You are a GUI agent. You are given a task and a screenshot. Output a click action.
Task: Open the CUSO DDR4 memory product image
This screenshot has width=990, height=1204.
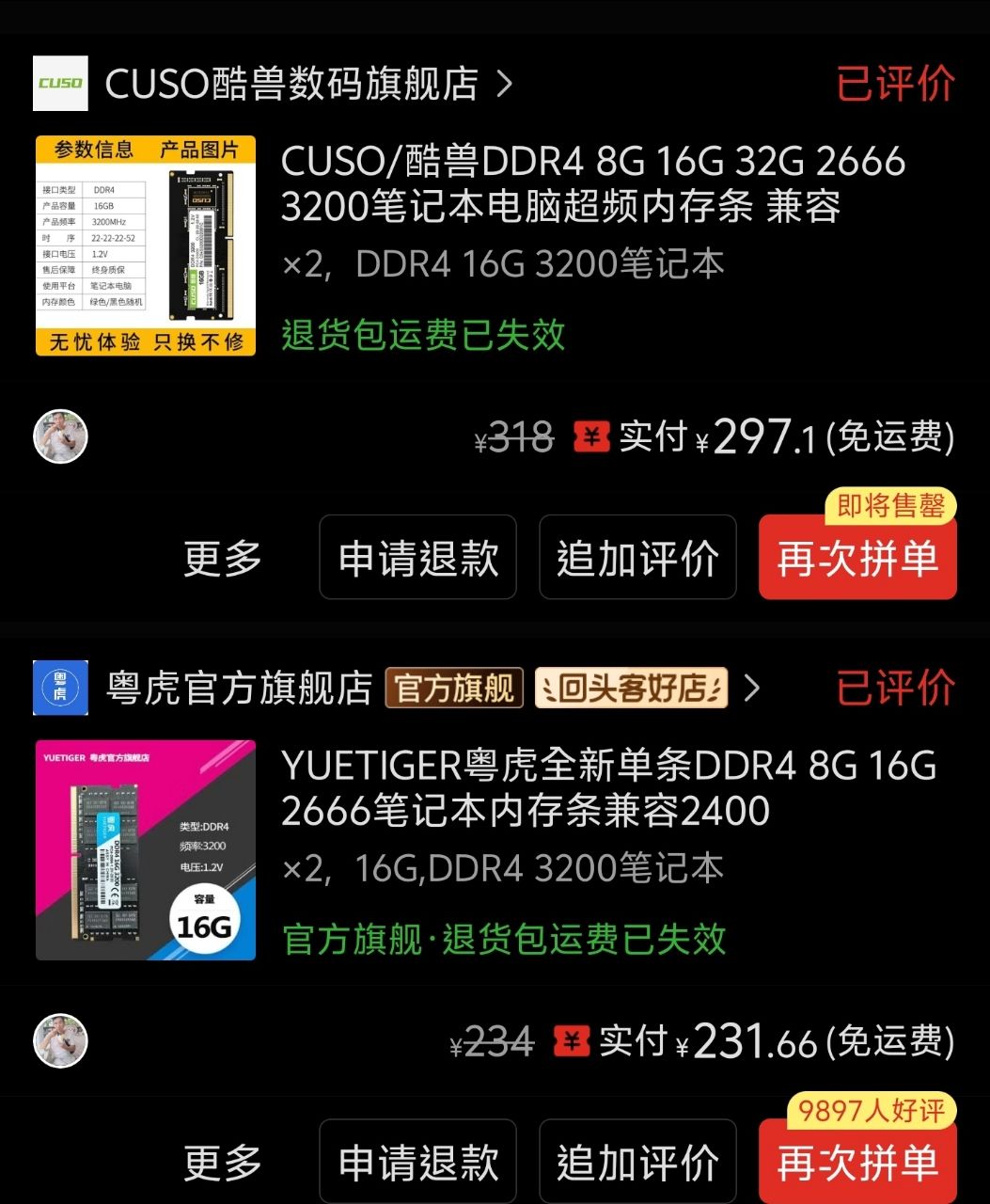146,246
